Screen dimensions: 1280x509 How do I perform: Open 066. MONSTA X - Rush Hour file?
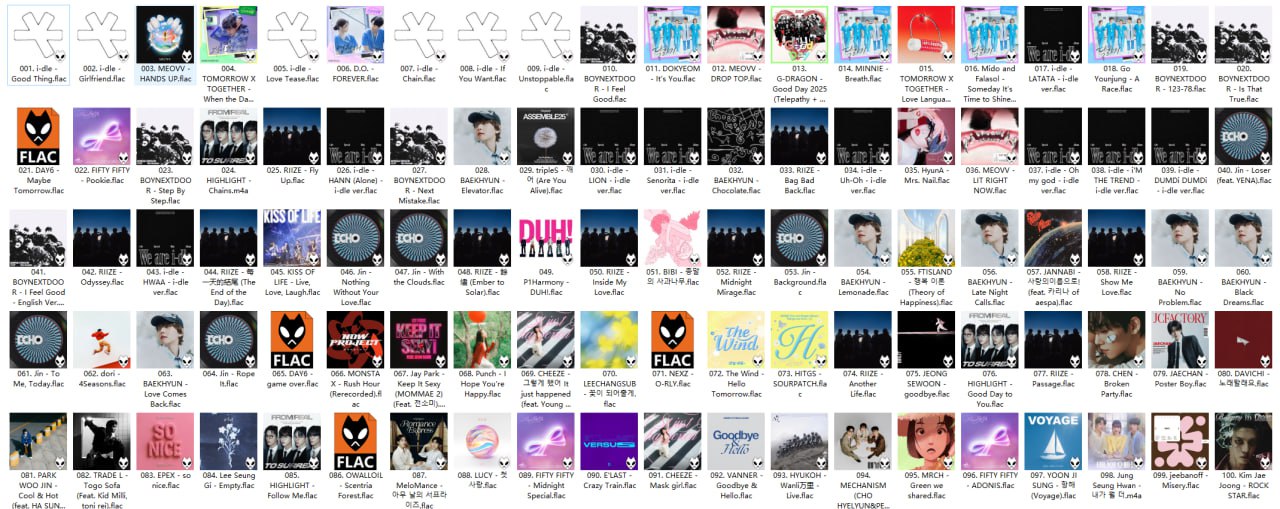pyautogui.click(x=355, y=340)
